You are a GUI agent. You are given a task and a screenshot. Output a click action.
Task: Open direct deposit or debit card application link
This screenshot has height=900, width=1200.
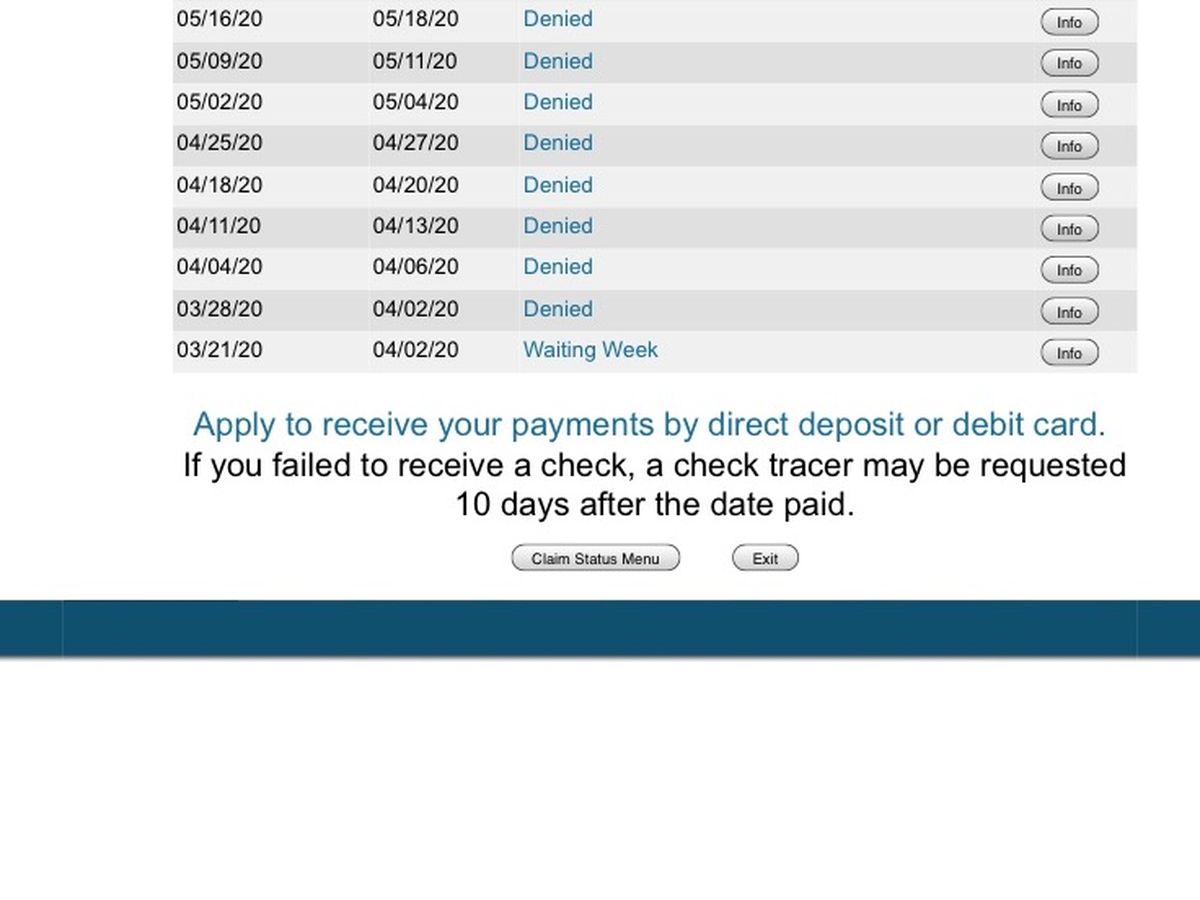(x=649, y=424)
